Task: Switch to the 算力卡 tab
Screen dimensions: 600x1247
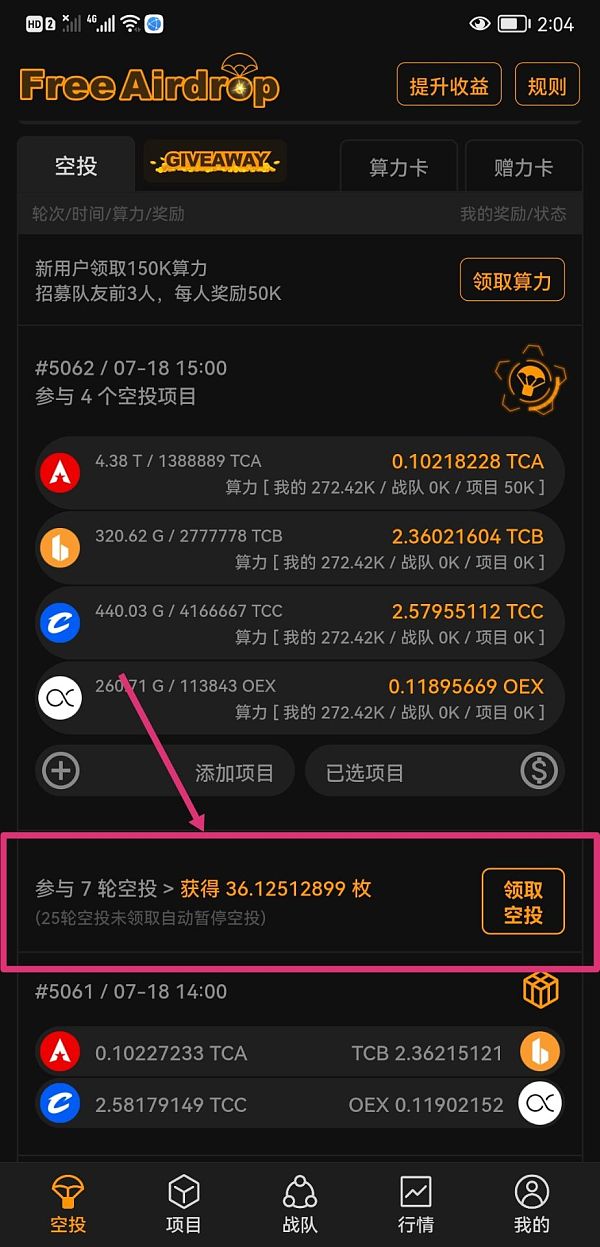Action: tap(398, 167)
